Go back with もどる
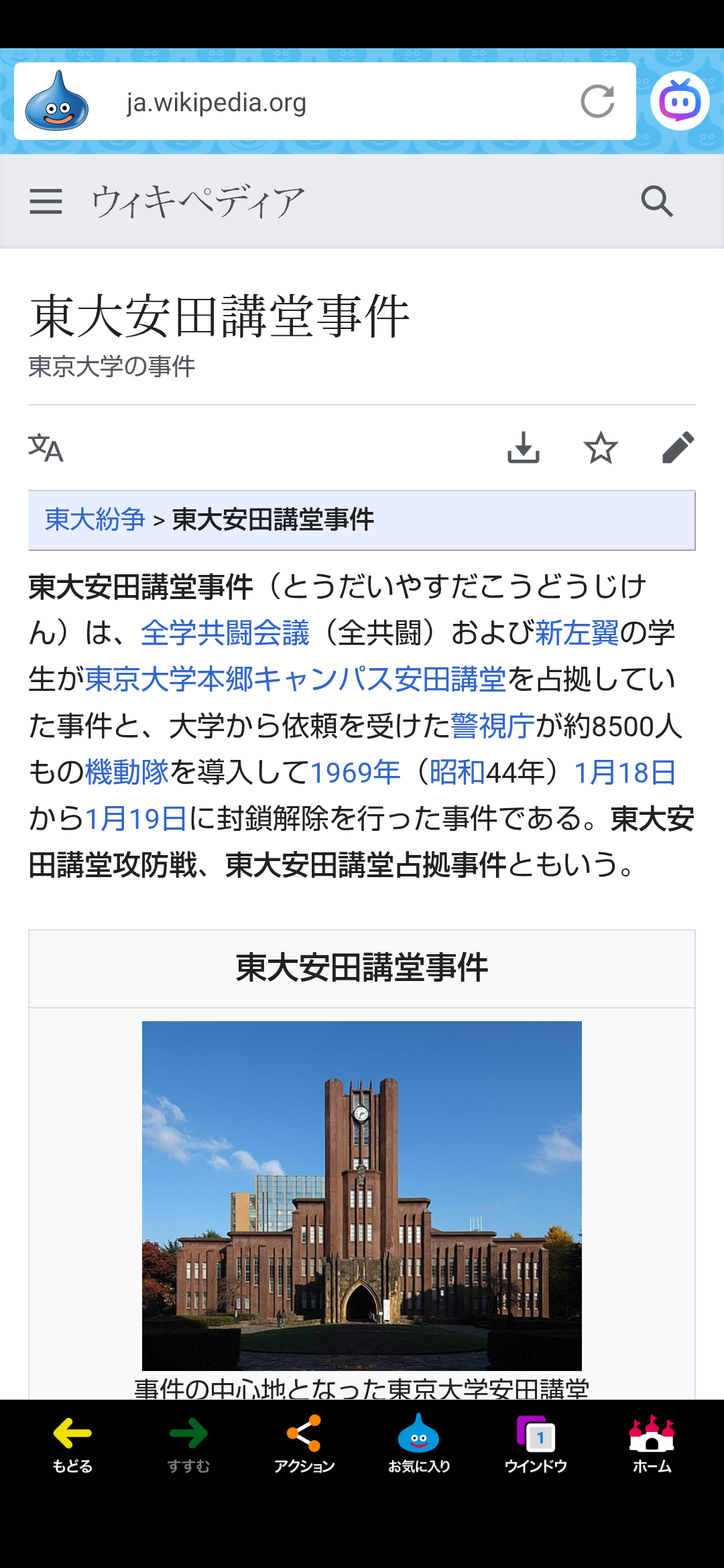Image resolution: width=724 pixels, height=1568 pixels. 72,1444
